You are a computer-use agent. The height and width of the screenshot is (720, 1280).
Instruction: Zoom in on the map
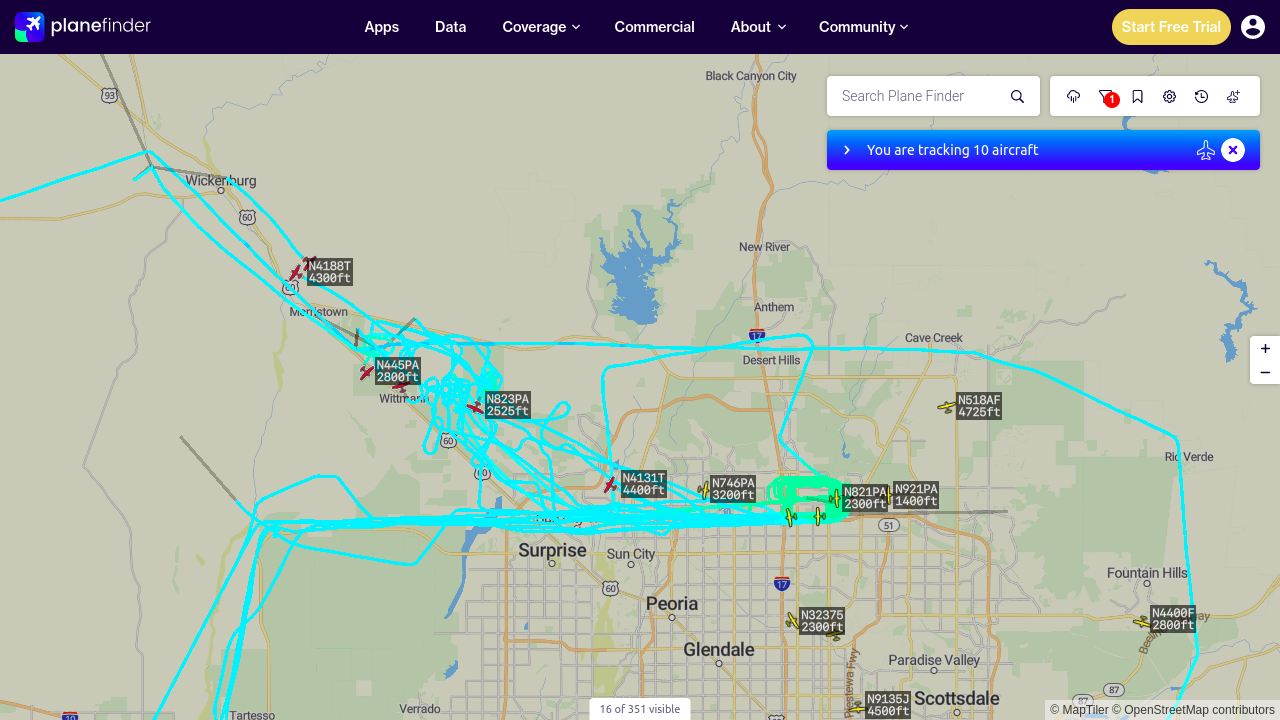click(x=1265, y=349)
